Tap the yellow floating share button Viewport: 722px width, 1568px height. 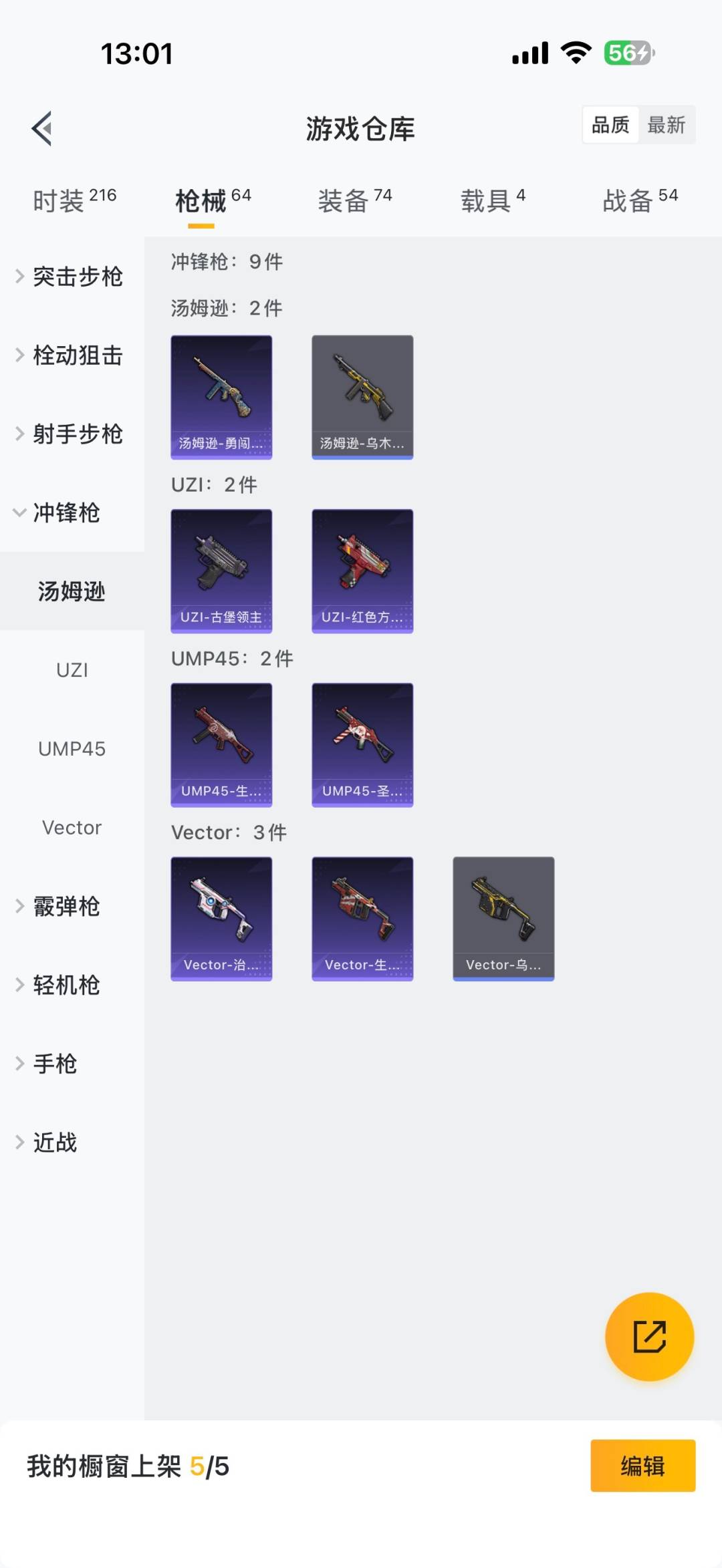(649, 1336)
